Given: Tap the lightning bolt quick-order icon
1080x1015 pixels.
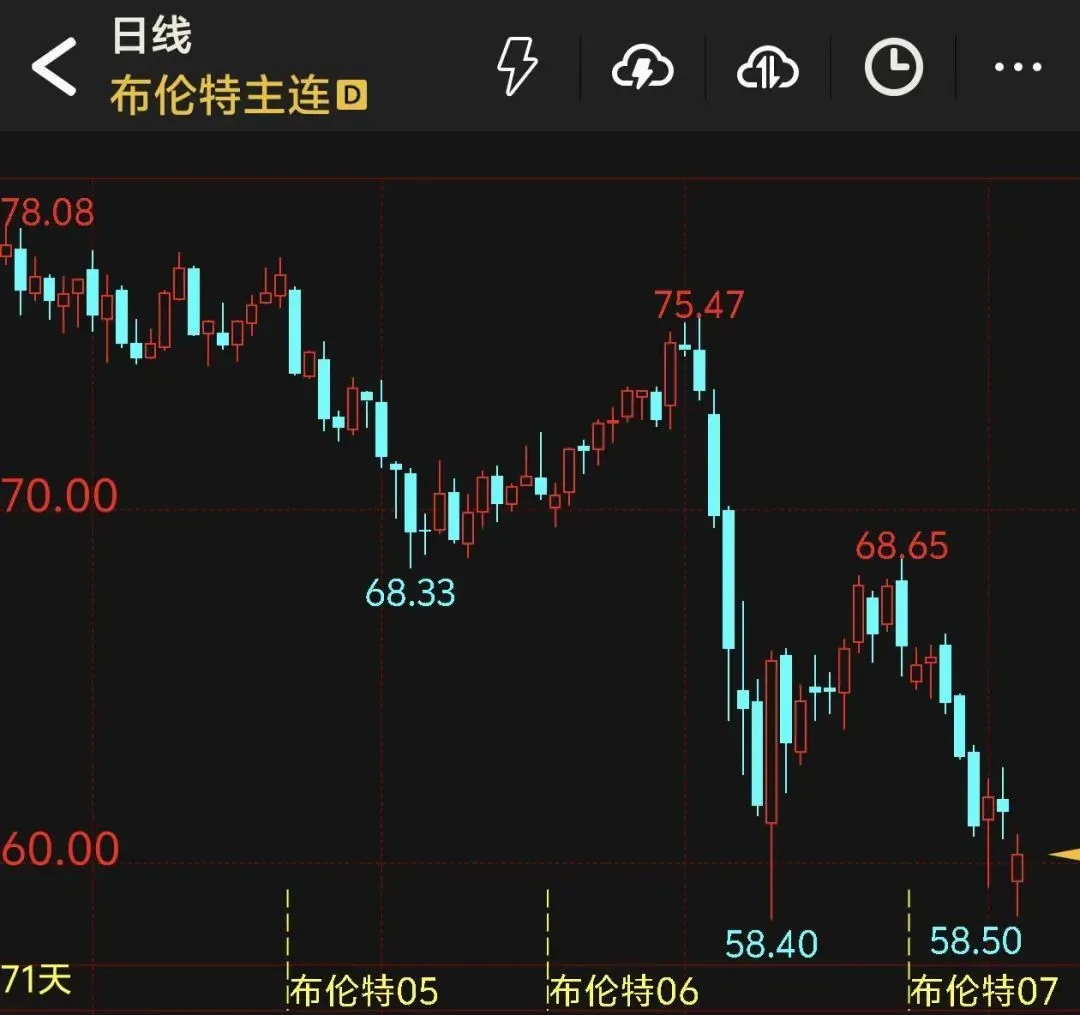Looking at the screenshot, I should pyautogui.click(x=517, y=68).
